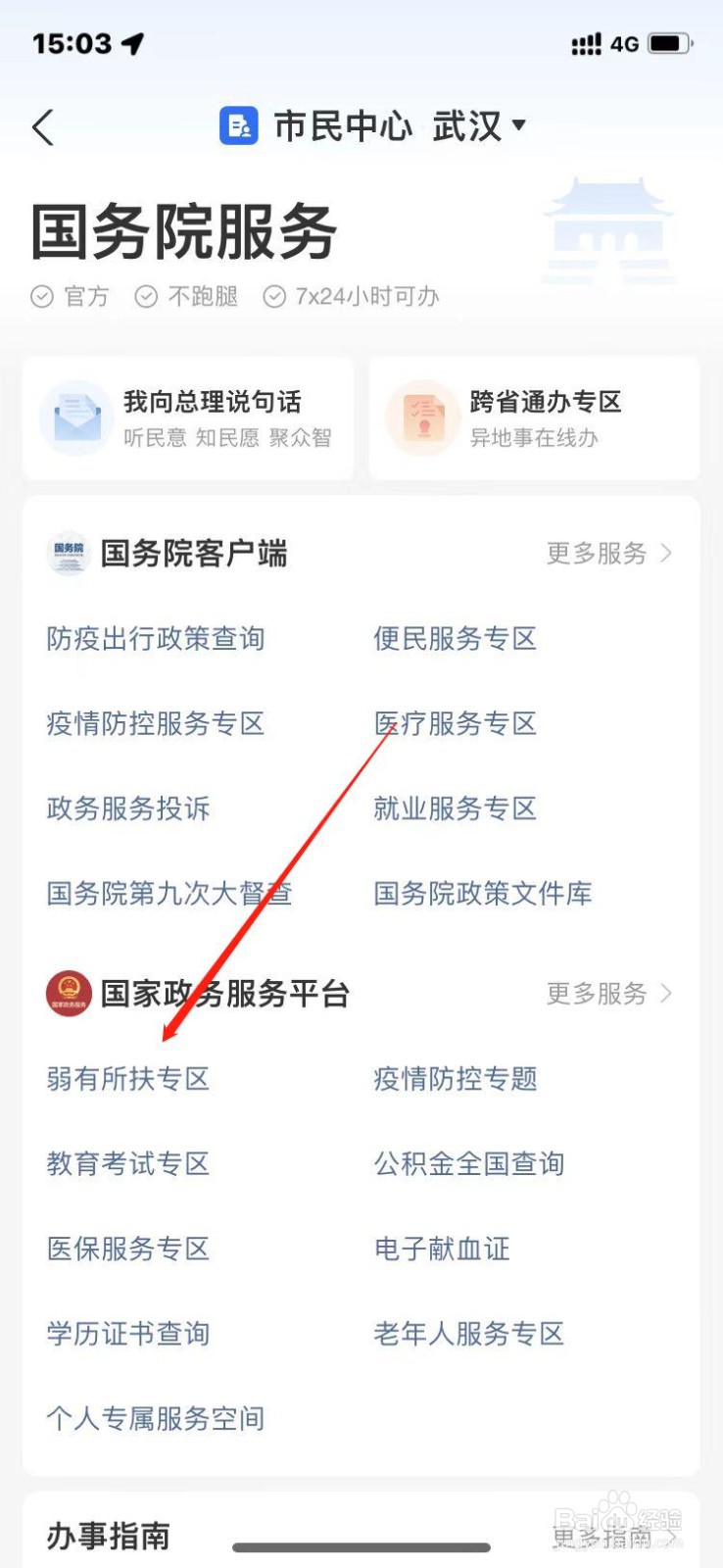Expand 更多服务 next to 国家政务服务平台

tap(607, 994)
